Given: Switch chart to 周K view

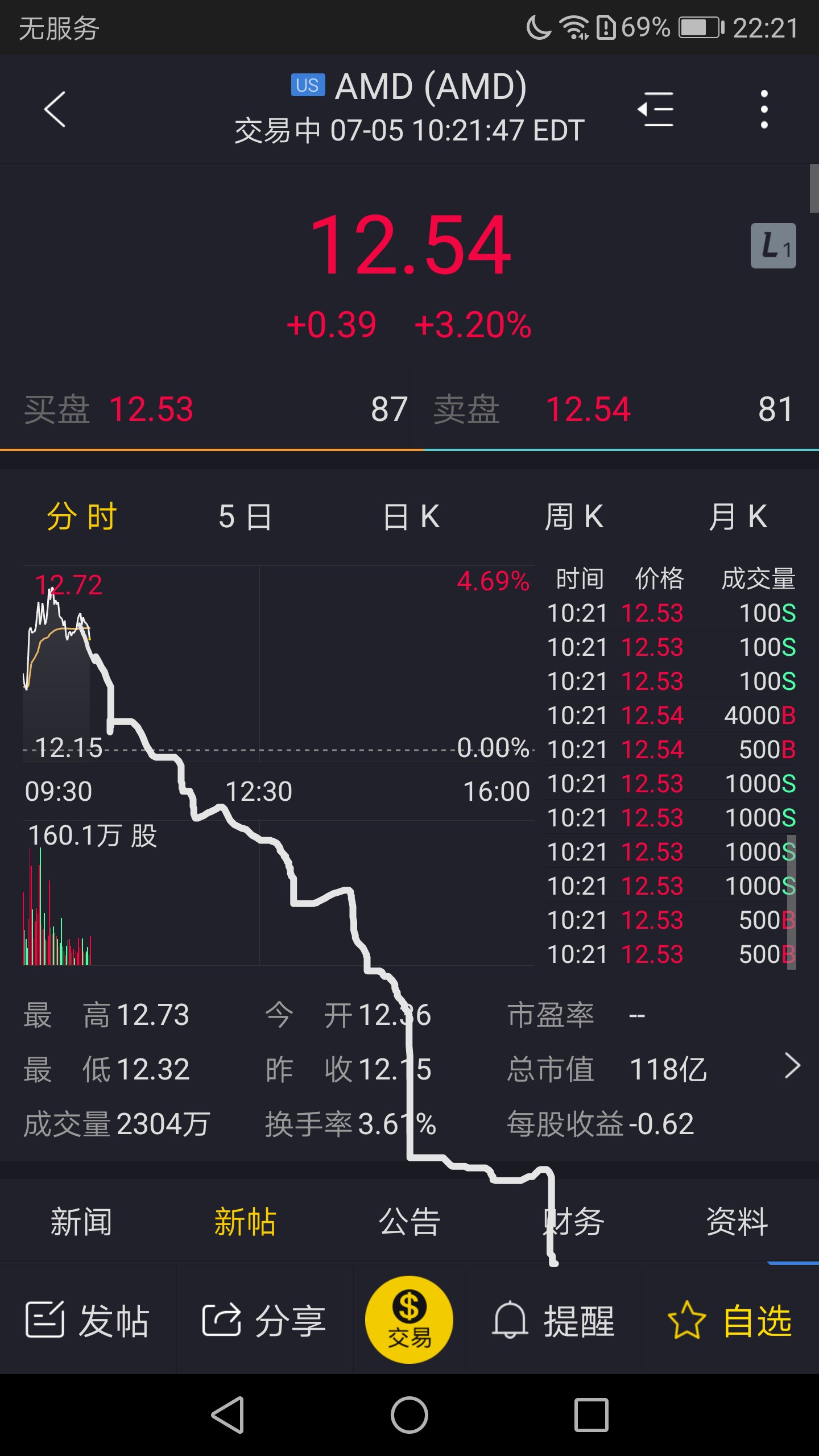Looking at the screenshot, I should point(574,517).
